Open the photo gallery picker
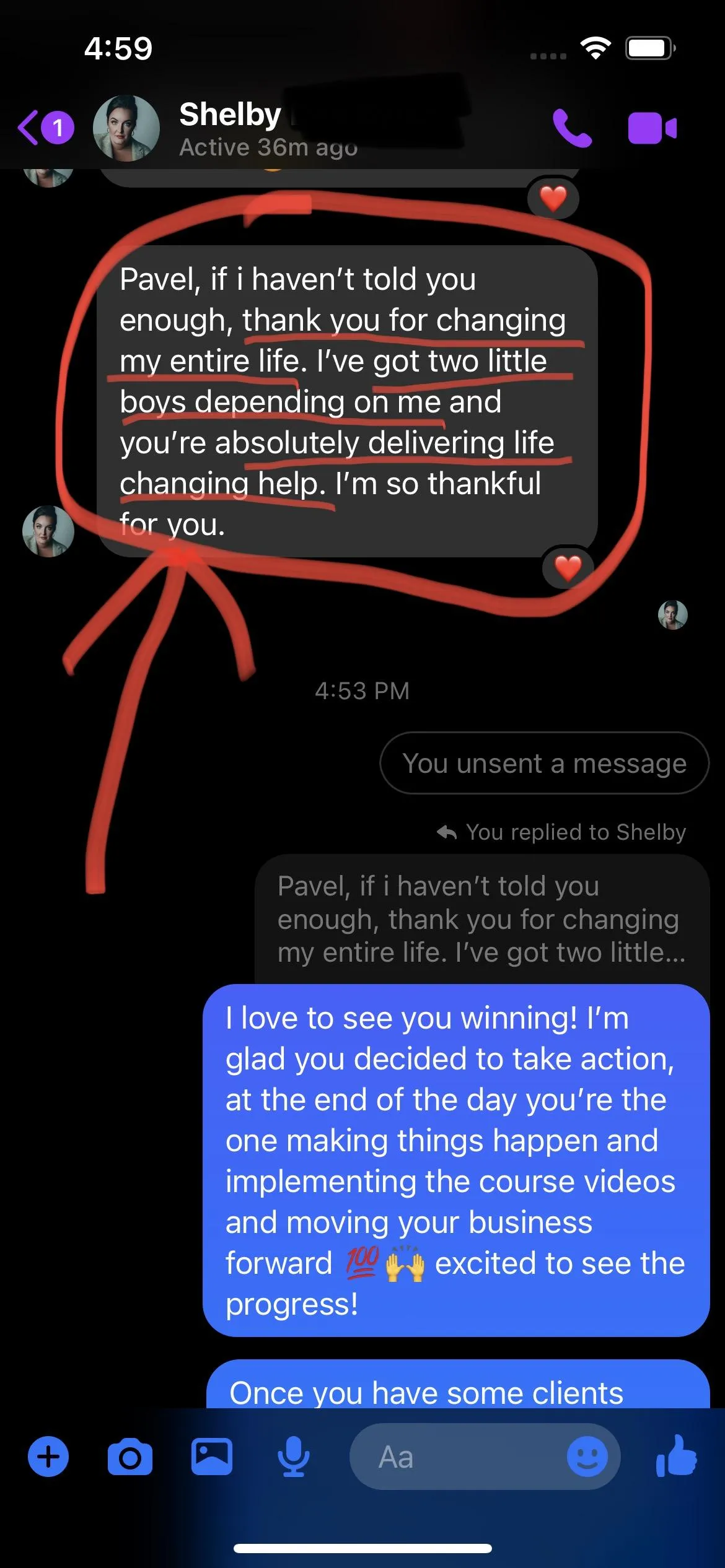This screenshot has width=725, height=1568. coord(211,1457)
